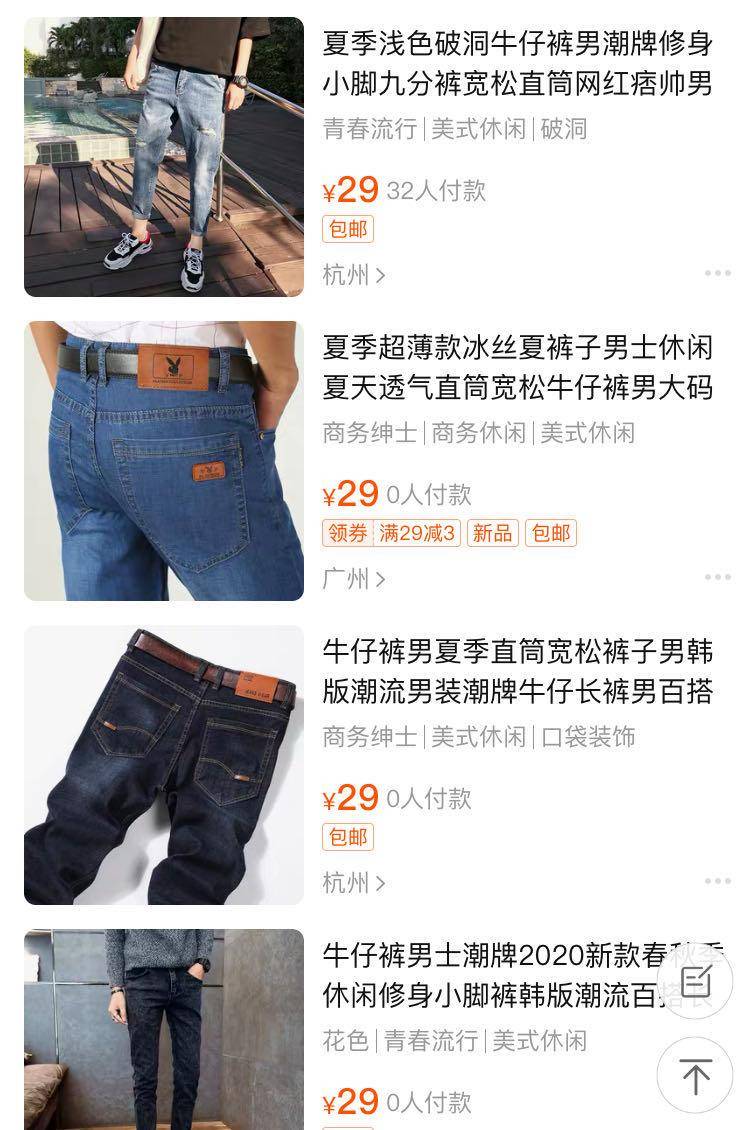This screenshot has height=1130, width=750.
Task: Open more options on the ice-silk jeans item
Action: (x=716, y=576)
